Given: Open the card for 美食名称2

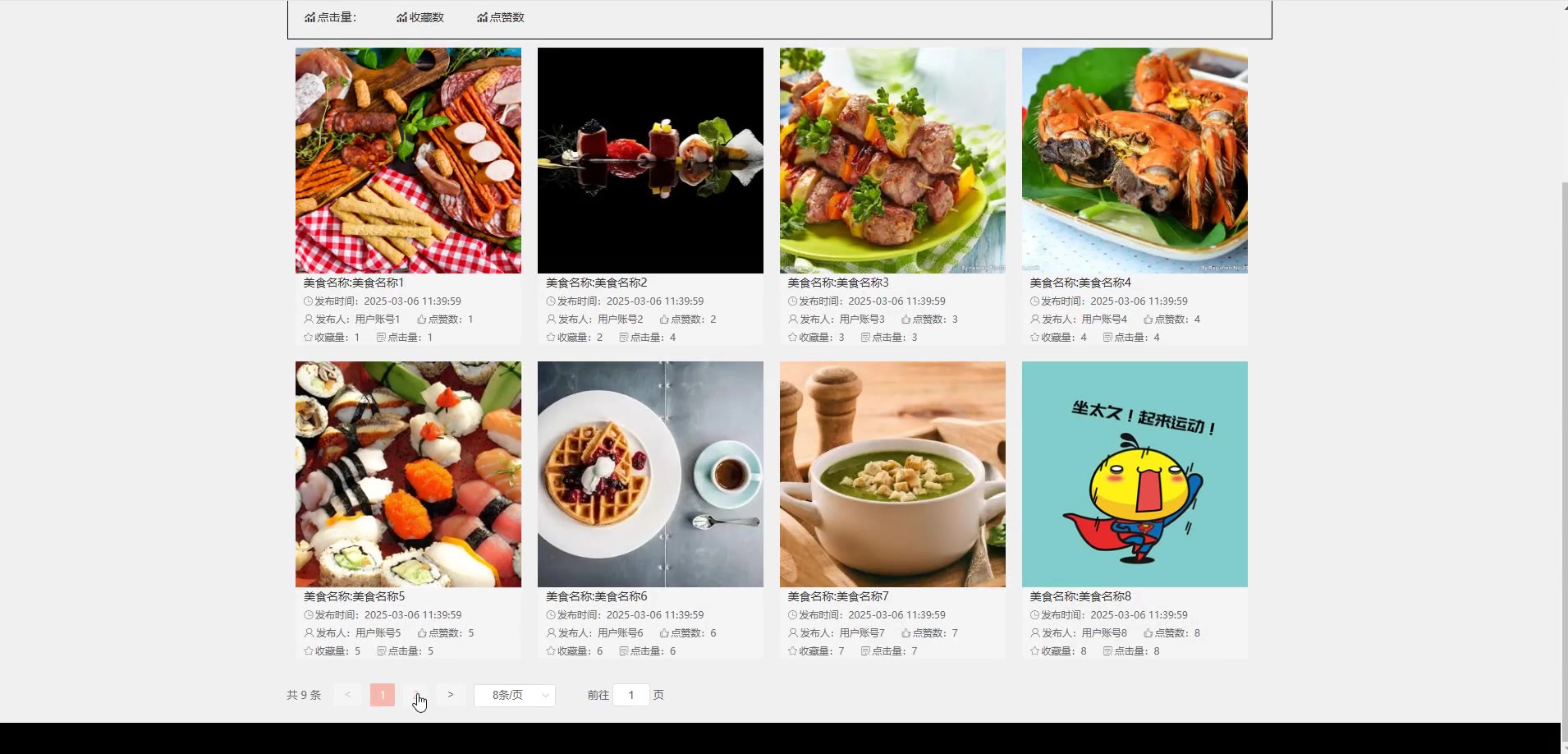Looking at the screenshot, I should pos(650,161).
